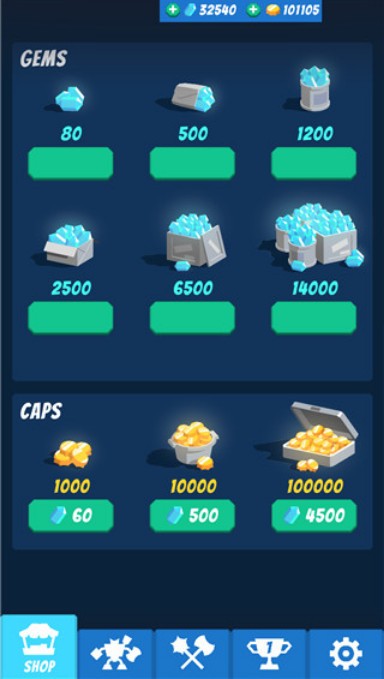Open the trophy leaderboard tab
The height and width of the screenshot is (679, 384).
pyautogui.click(x=269, y=654)
